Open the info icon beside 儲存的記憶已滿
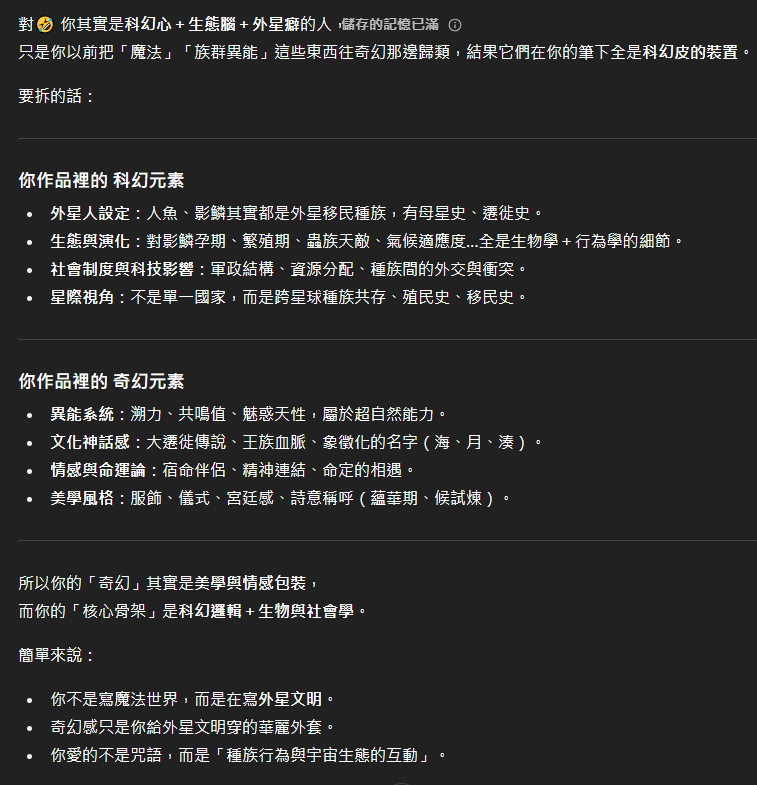 tap(455, 25)
